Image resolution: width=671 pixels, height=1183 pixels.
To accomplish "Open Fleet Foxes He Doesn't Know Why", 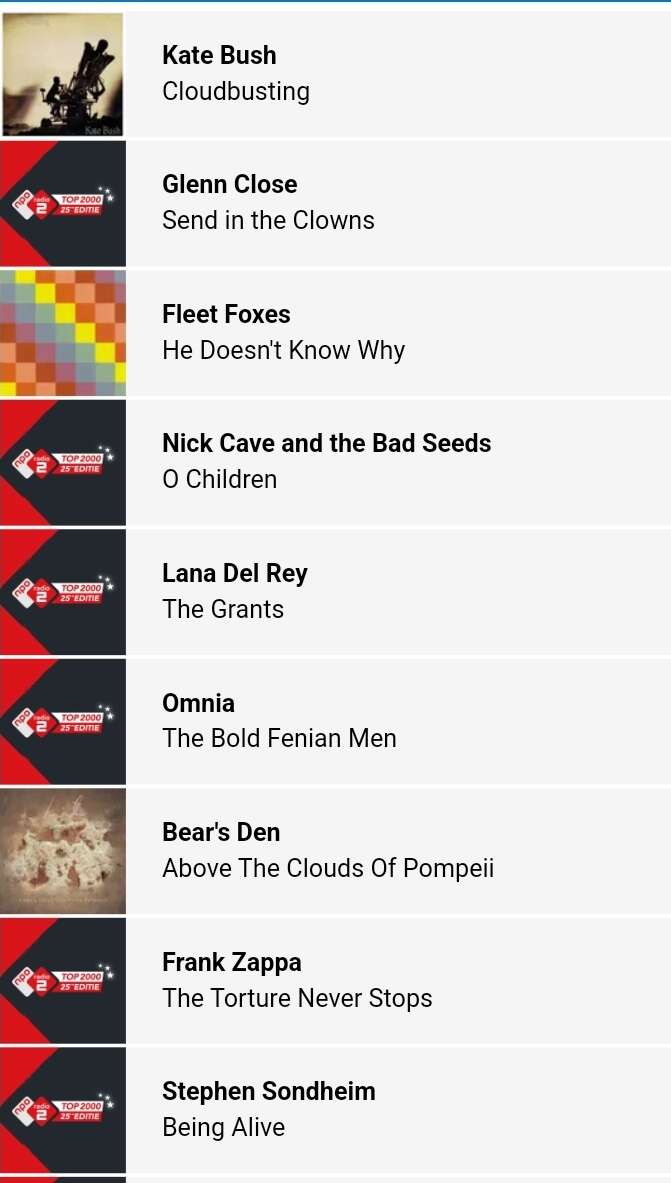I will [x=335, y=333].
